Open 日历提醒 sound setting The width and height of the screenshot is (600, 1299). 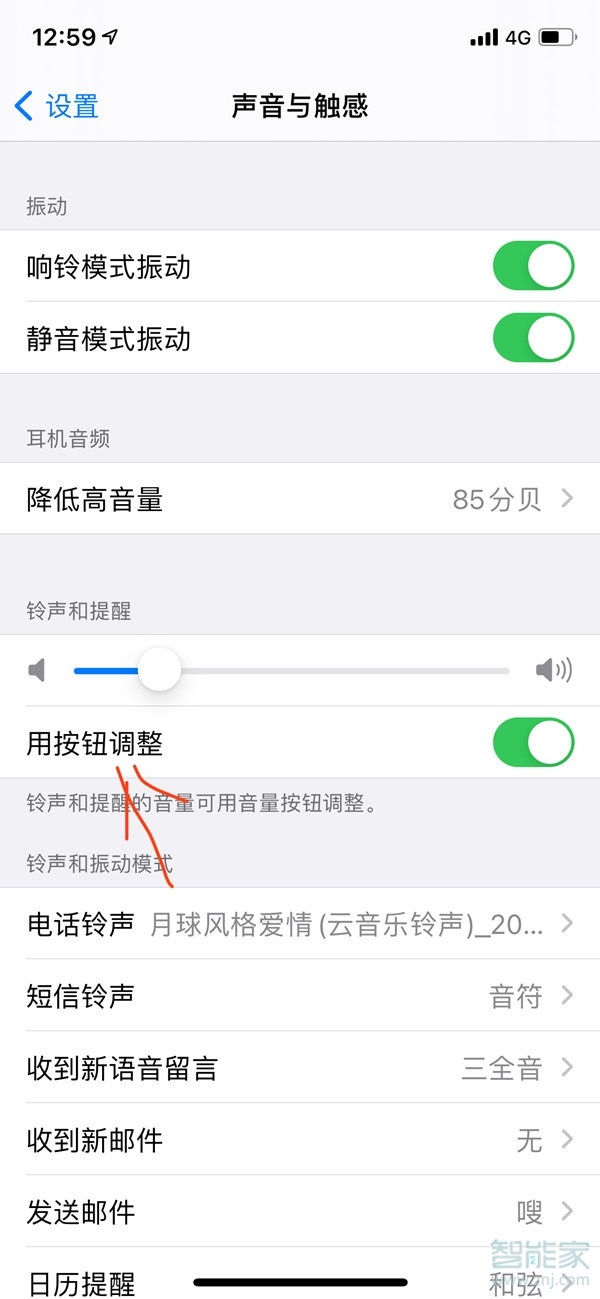click(x=300, y=1274)
